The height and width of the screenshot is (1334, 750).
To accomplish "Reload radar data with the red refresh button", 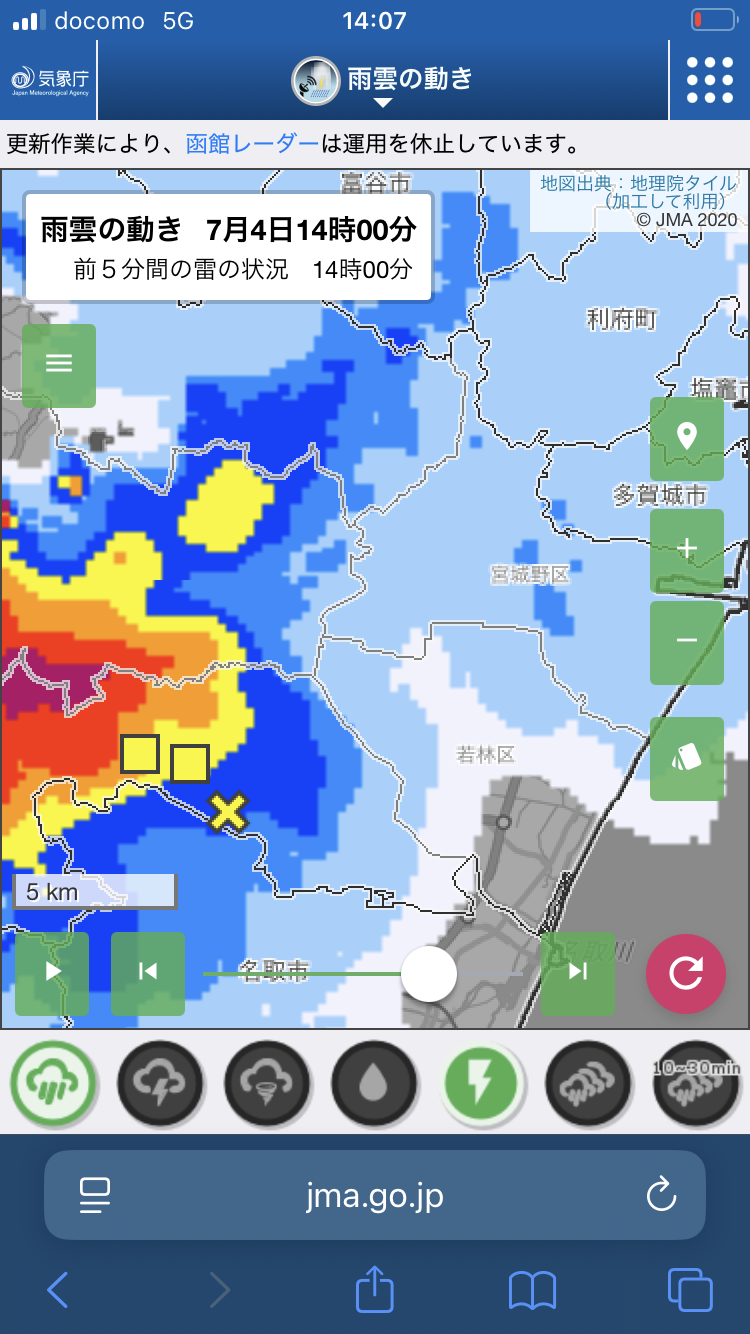I will coord(686,973).
